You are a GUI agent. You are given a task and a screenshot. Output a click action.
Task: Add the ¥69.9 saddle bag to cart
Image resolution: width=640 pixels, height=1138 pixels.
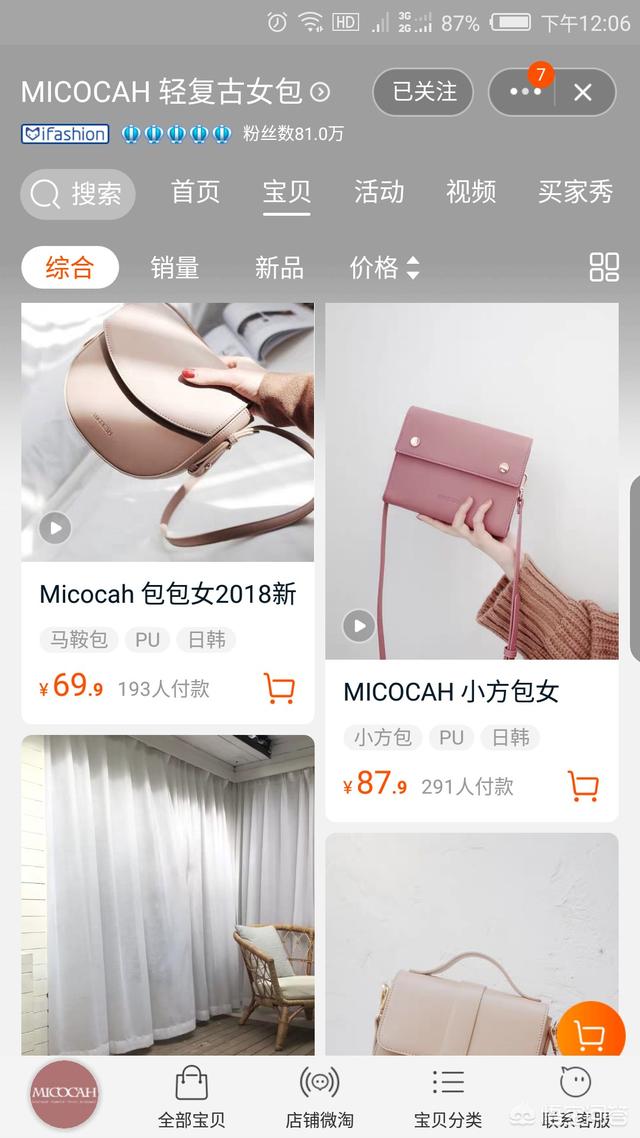[279, 688]
